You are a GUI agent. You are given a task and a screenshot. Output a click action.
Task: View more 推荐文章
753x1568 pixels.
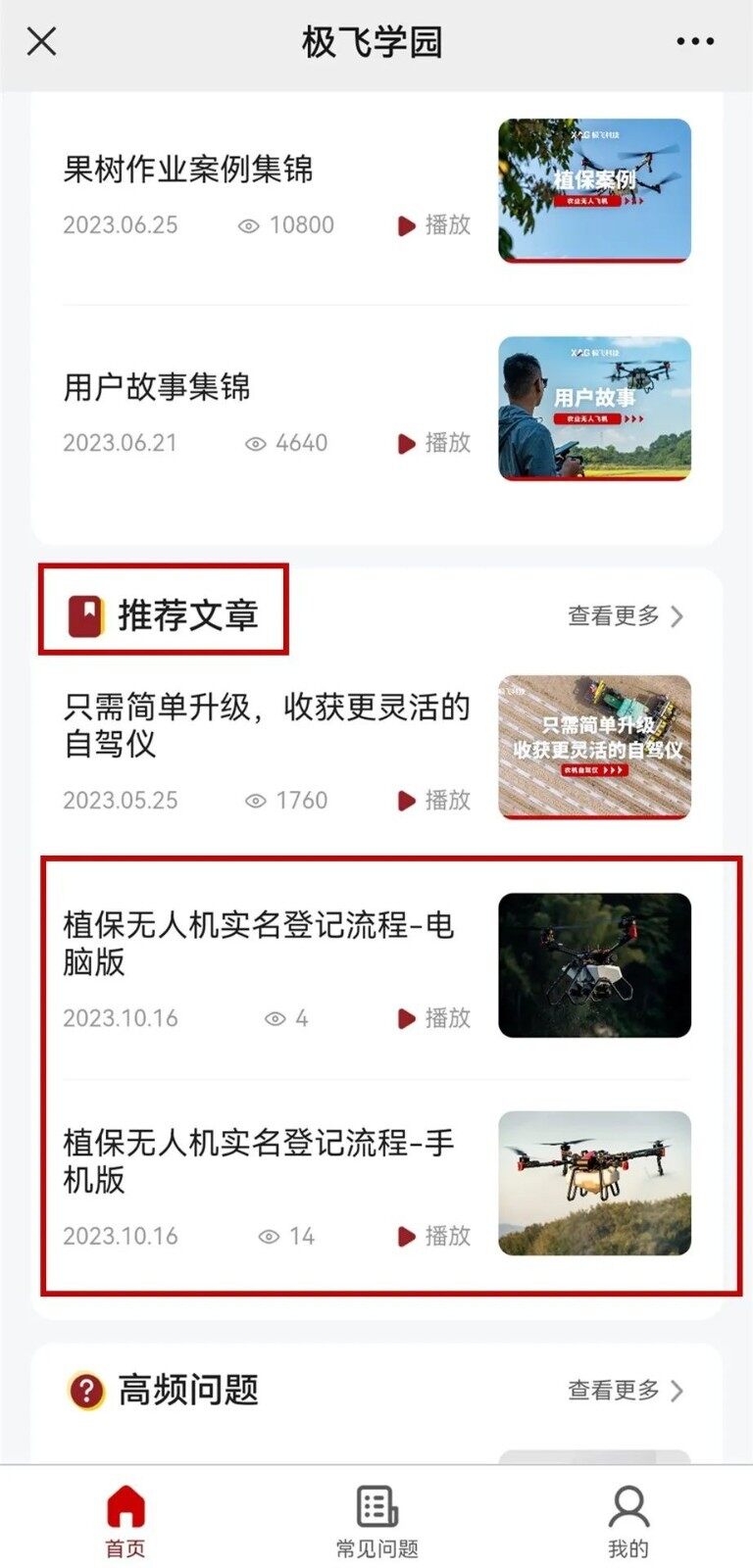[x=625, y=616]
